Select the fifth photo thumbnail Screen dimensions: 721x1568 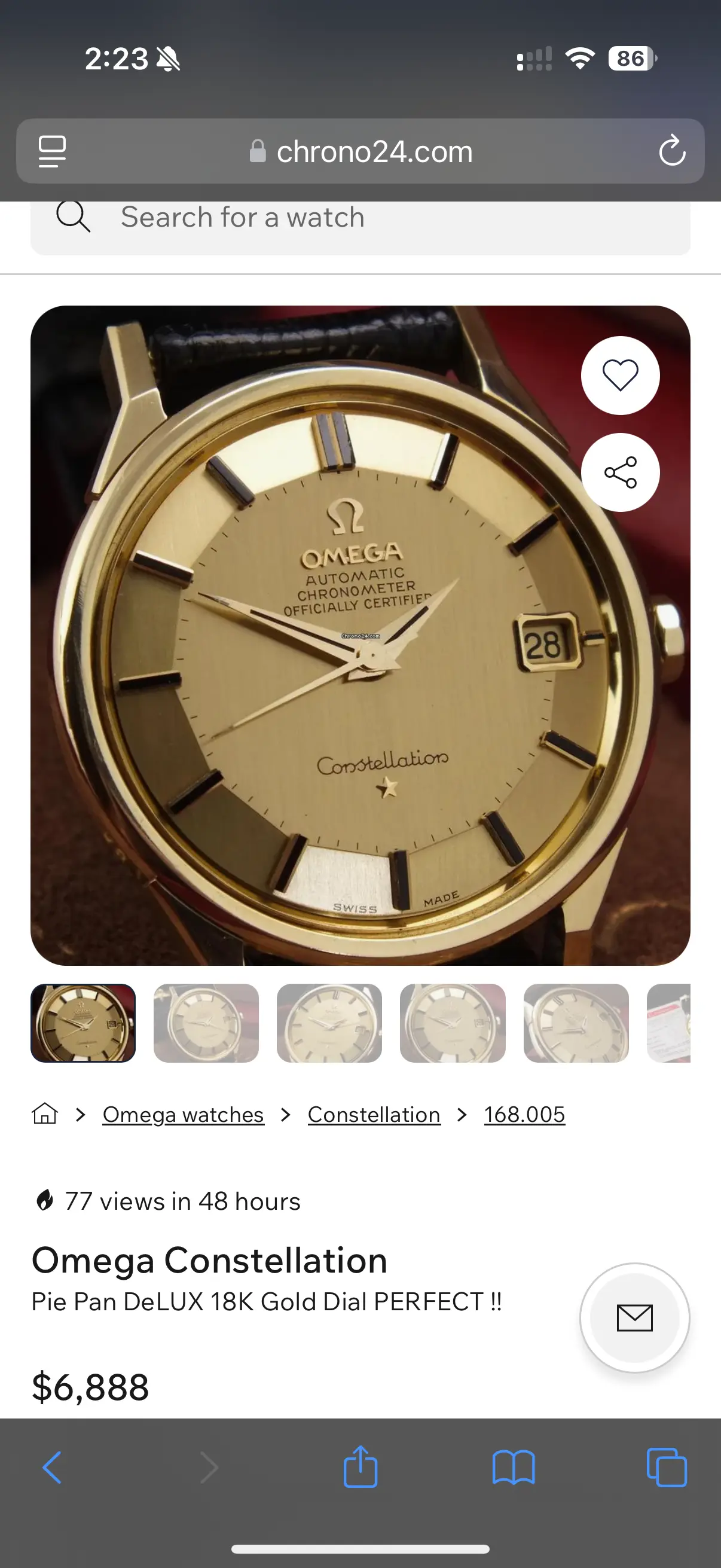[576, 1023]
